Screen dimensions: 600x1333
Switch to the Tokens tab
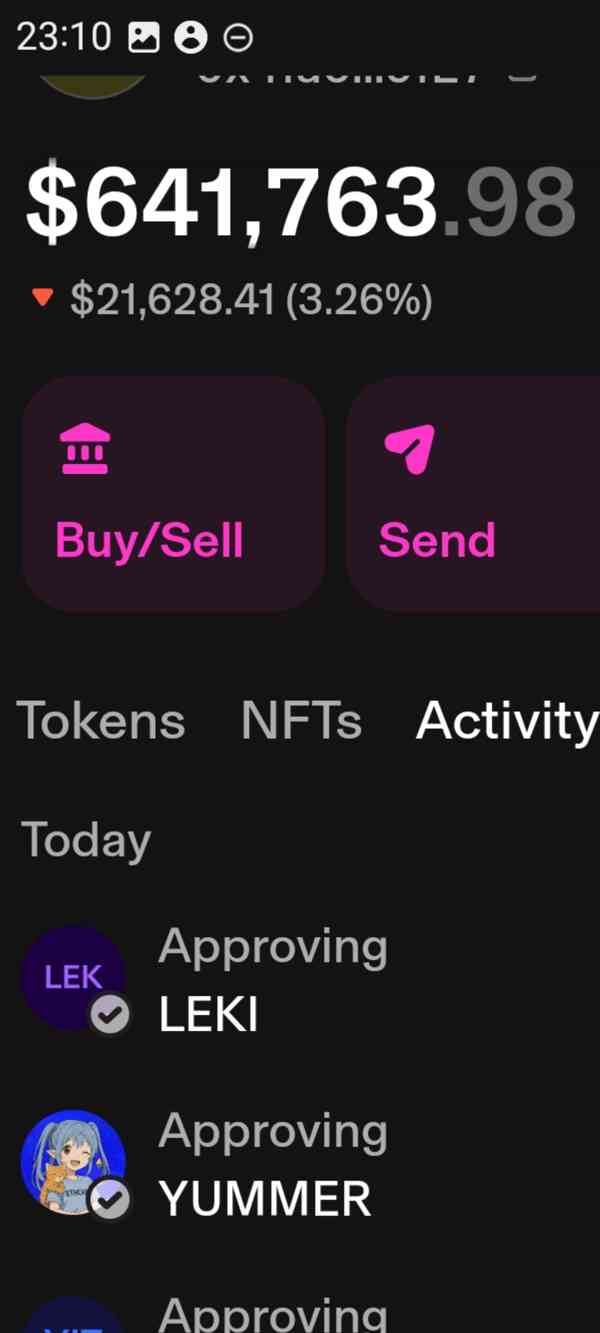(x=101, y=720)
